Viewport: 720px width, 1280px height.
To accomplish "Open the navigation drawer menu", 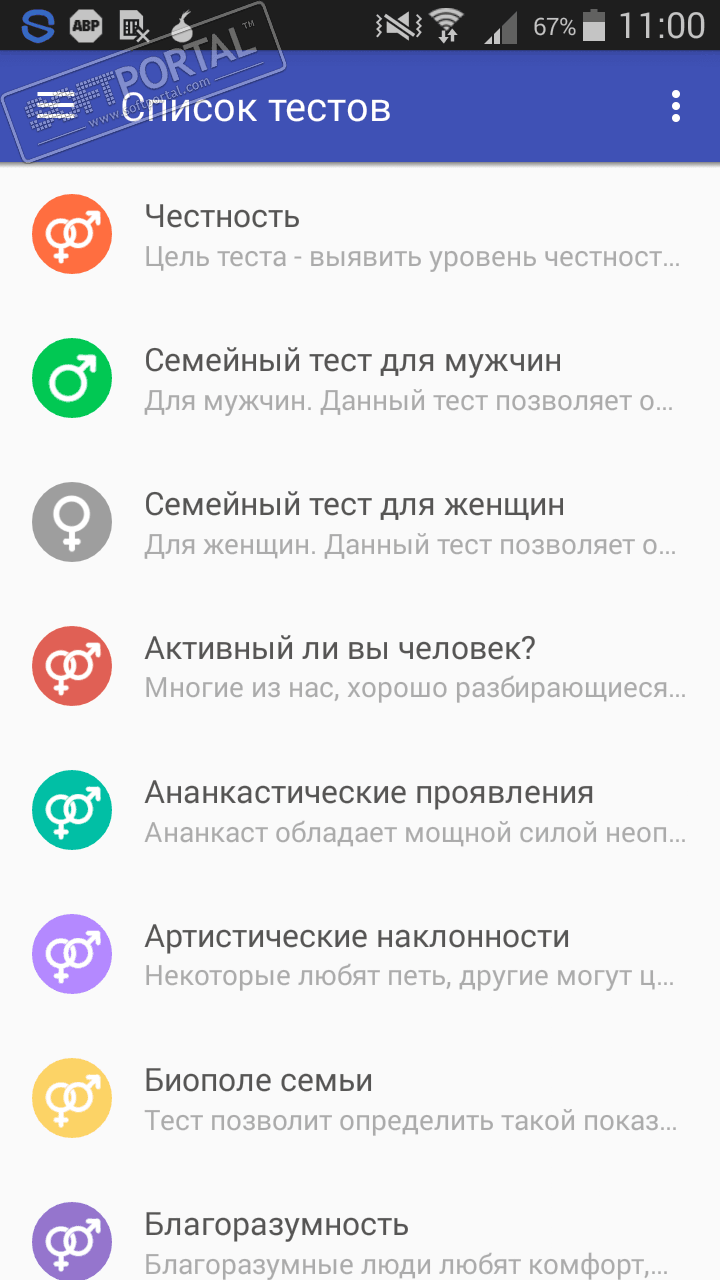I will click(56, 106).
